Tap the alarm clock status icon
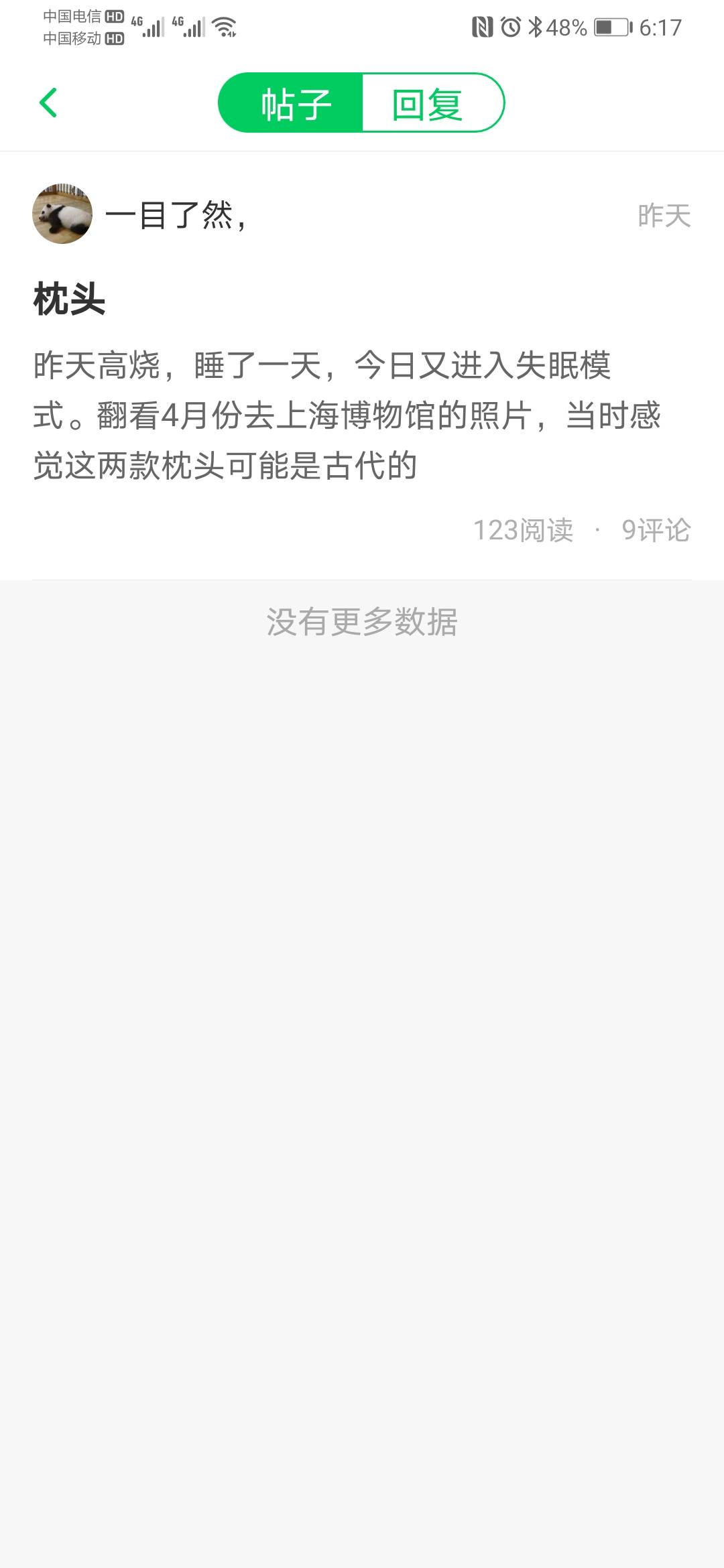The height and width of the screenshot is (1568, 724). click(x=509, y=27)
